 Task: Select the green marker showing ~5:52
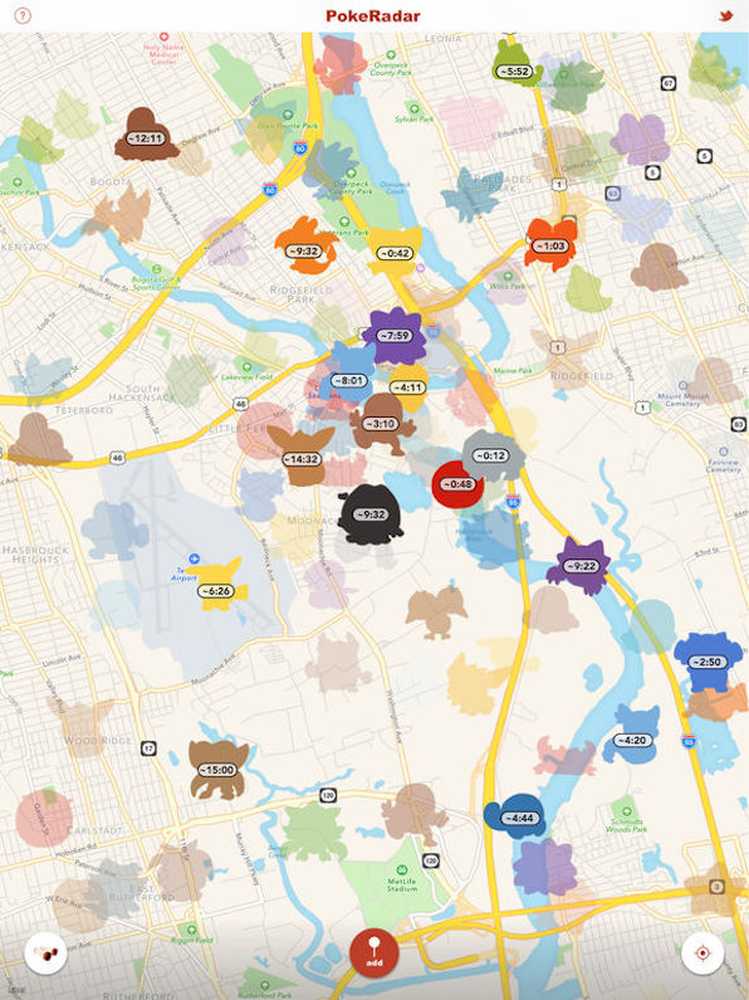(516, 67)
